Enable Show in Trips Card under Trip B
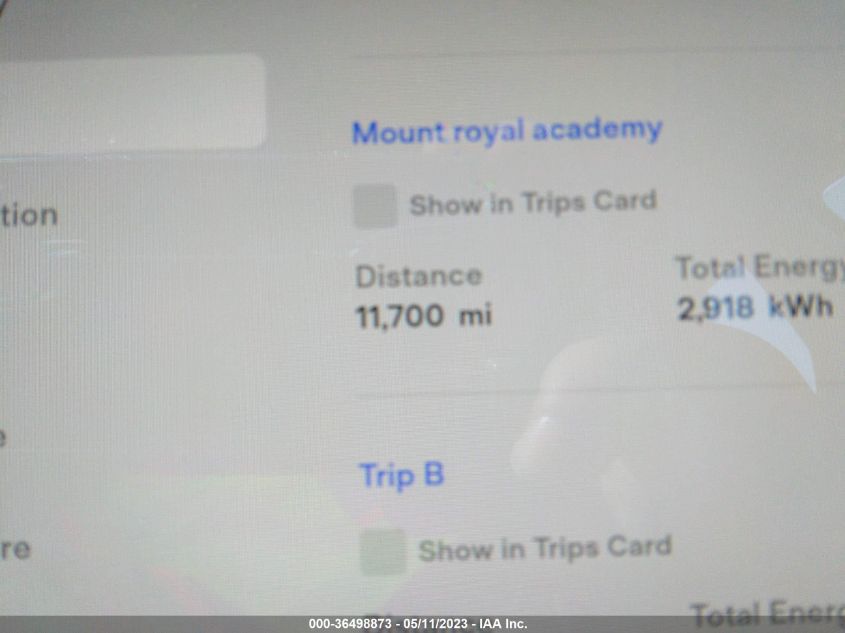 pyautogui.click(x=383, y=553)
